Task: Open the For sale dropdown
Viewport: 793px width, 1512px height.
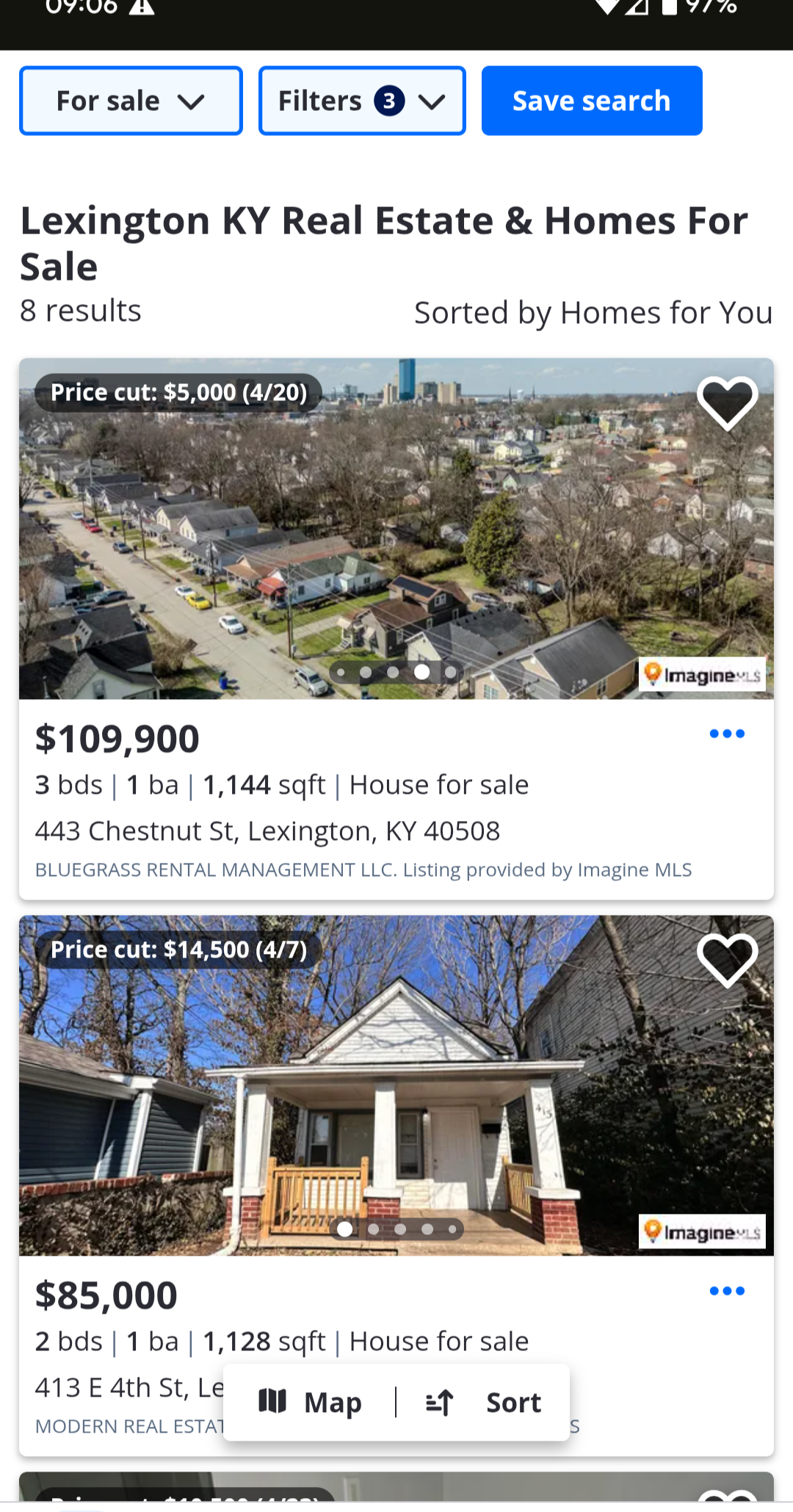Action: (131, 101)
